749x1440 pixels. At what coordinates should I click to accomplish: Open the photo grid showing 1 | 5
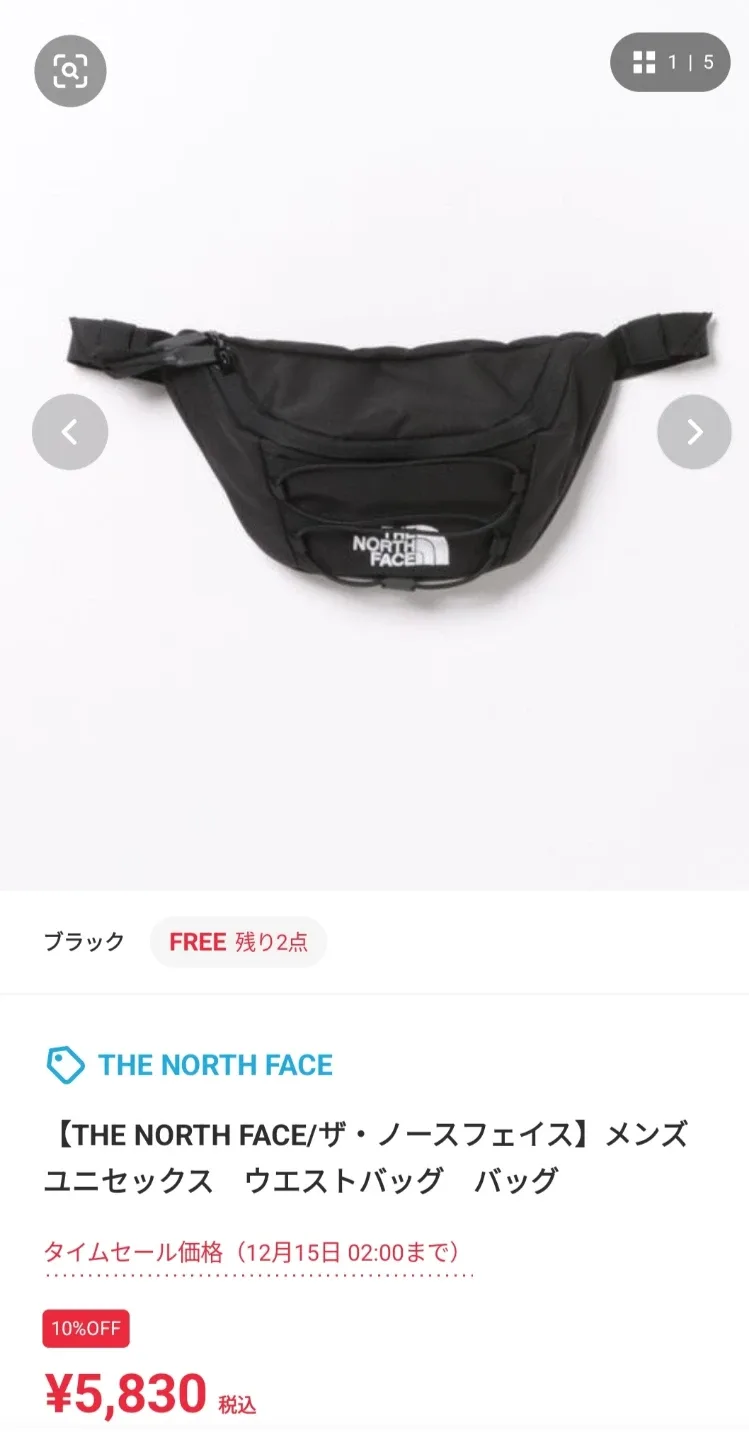coord(670,62)
